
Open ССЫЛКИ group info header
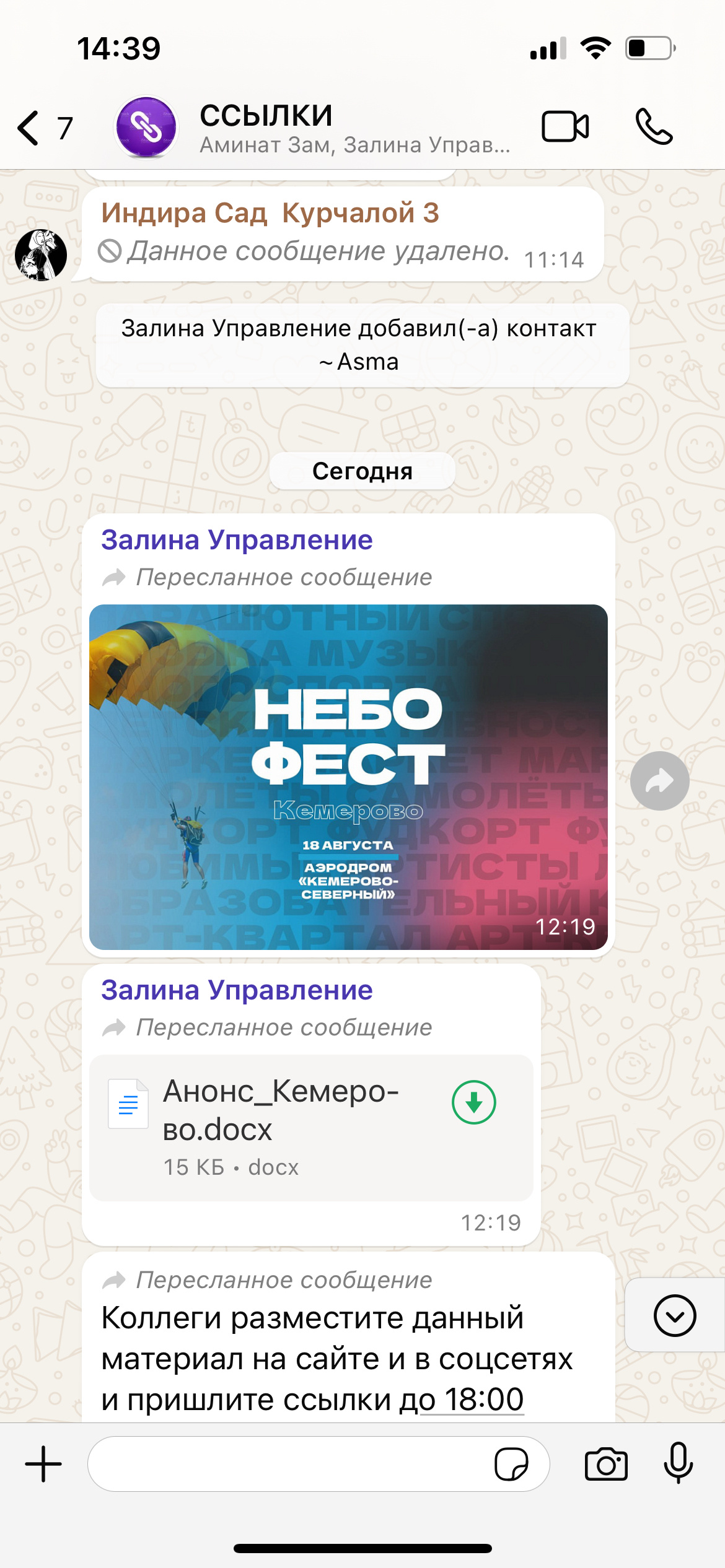click(353, 128)
